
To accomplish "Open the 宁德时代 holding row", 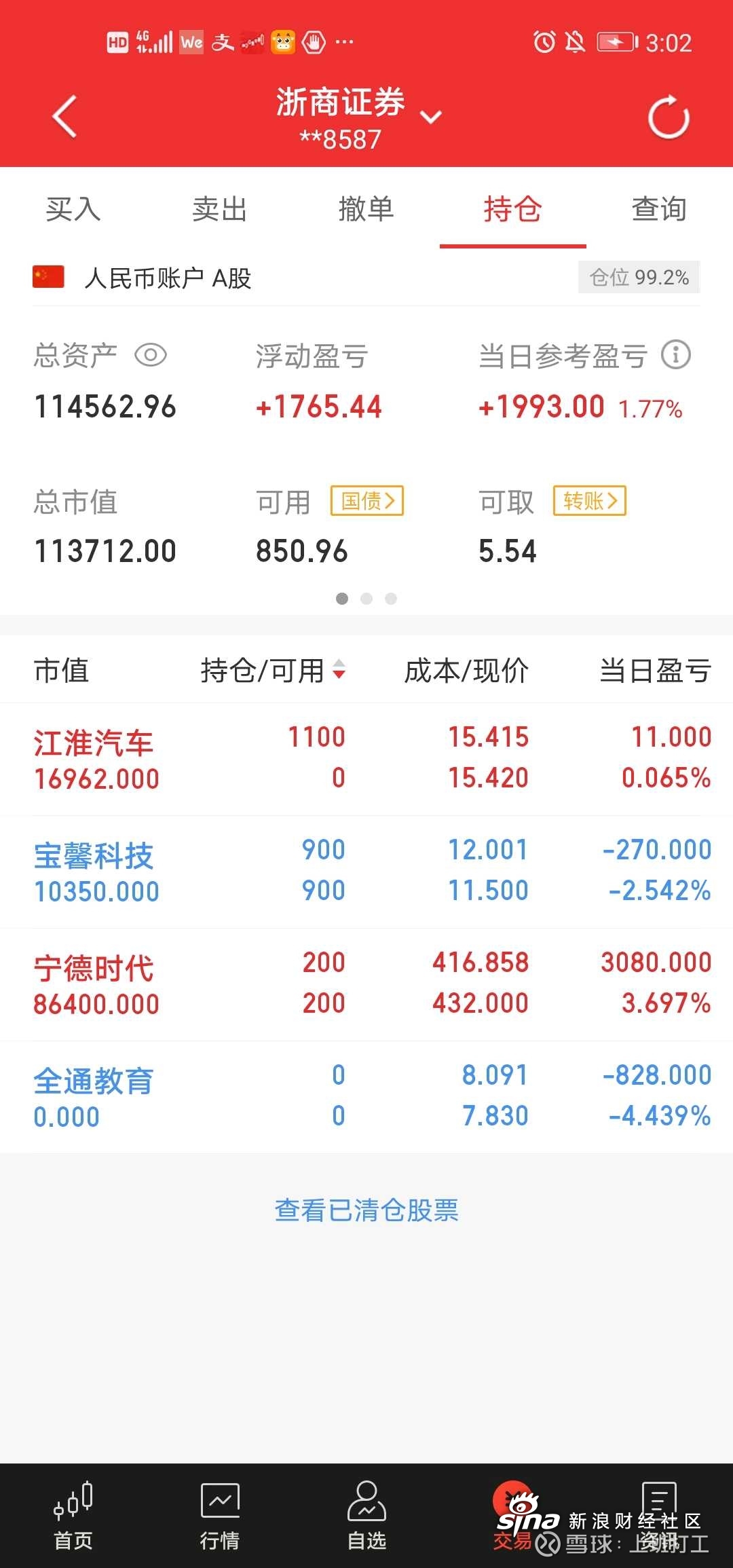I will 366,984.
